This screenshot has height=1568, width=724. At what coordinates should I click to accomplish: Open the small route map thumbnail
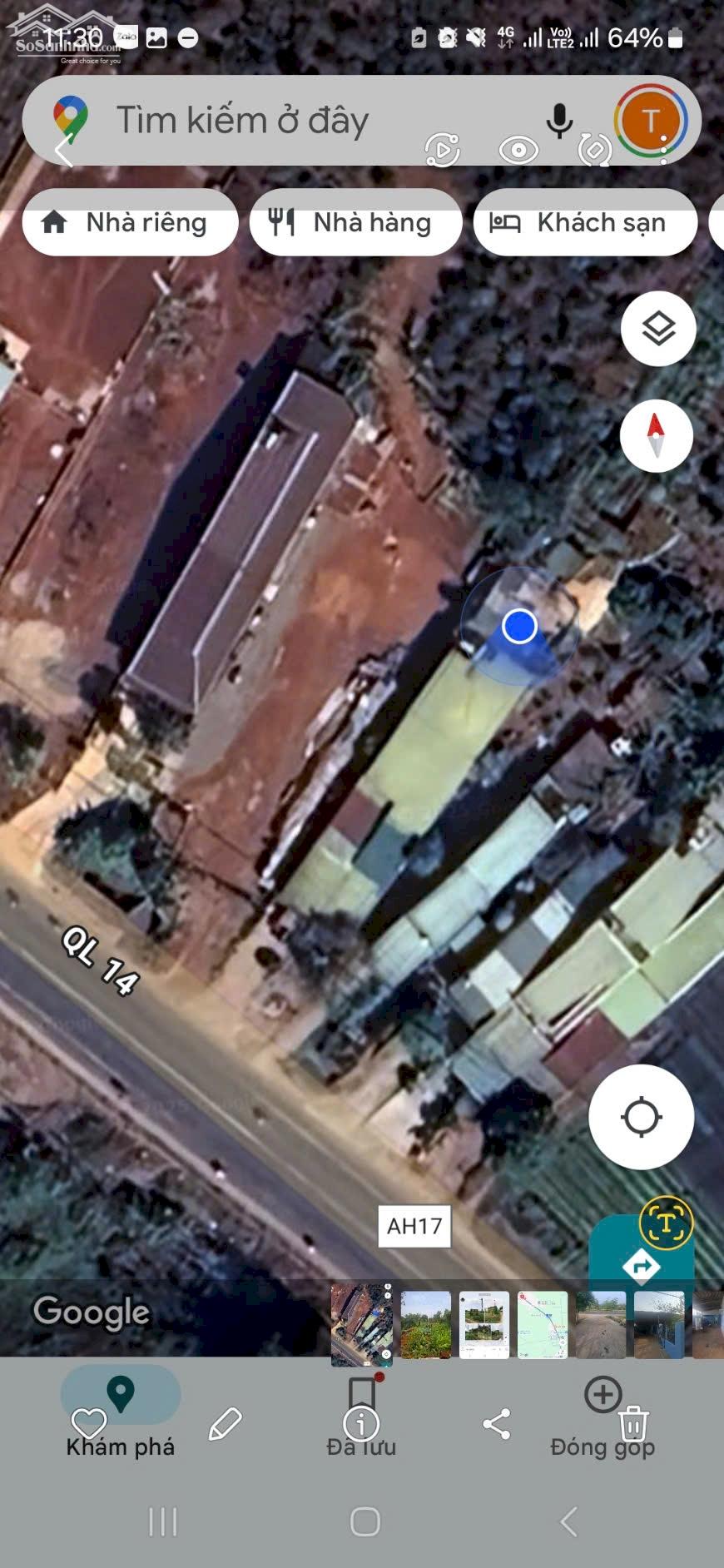(543, 1324)
